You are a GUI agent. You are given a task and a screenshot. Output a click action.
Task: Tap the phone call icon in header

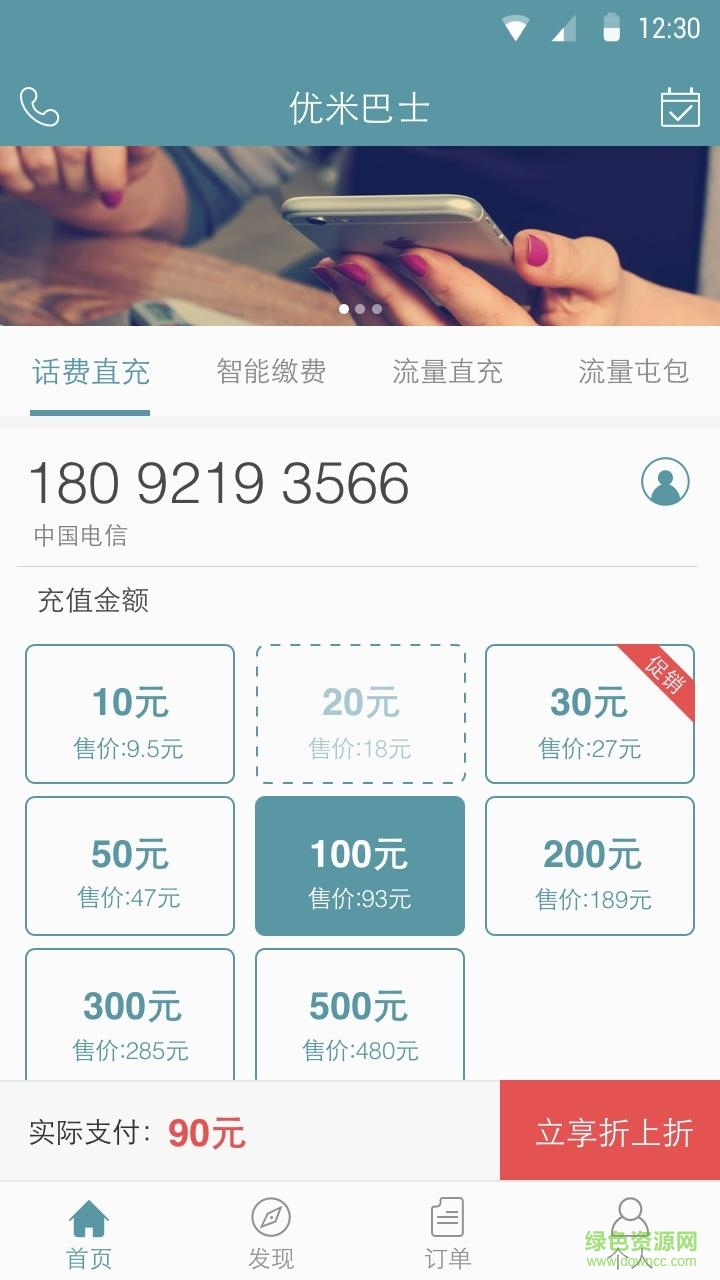[x=39, y=107]
